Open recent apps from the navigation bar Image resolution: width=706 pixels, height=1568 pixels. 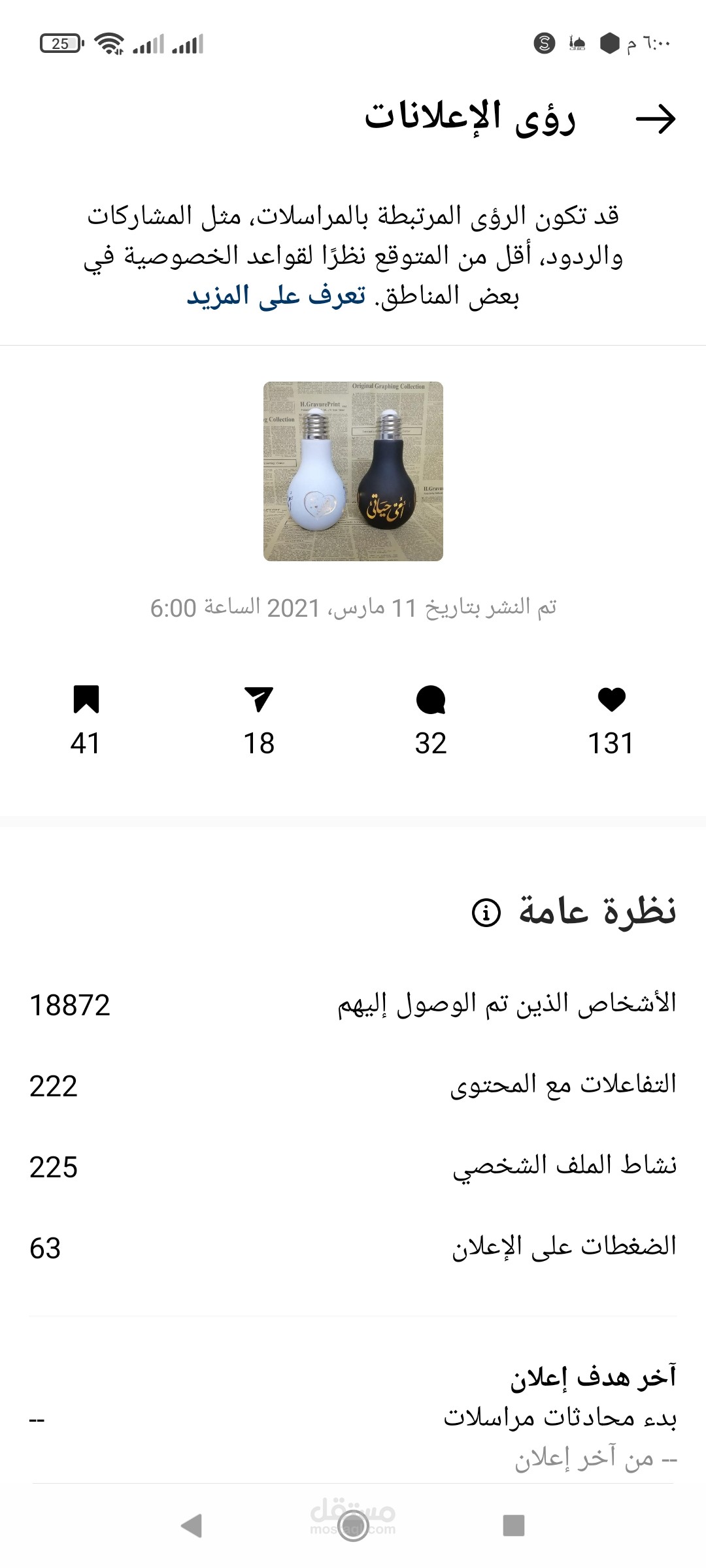tap(514, 1526)
